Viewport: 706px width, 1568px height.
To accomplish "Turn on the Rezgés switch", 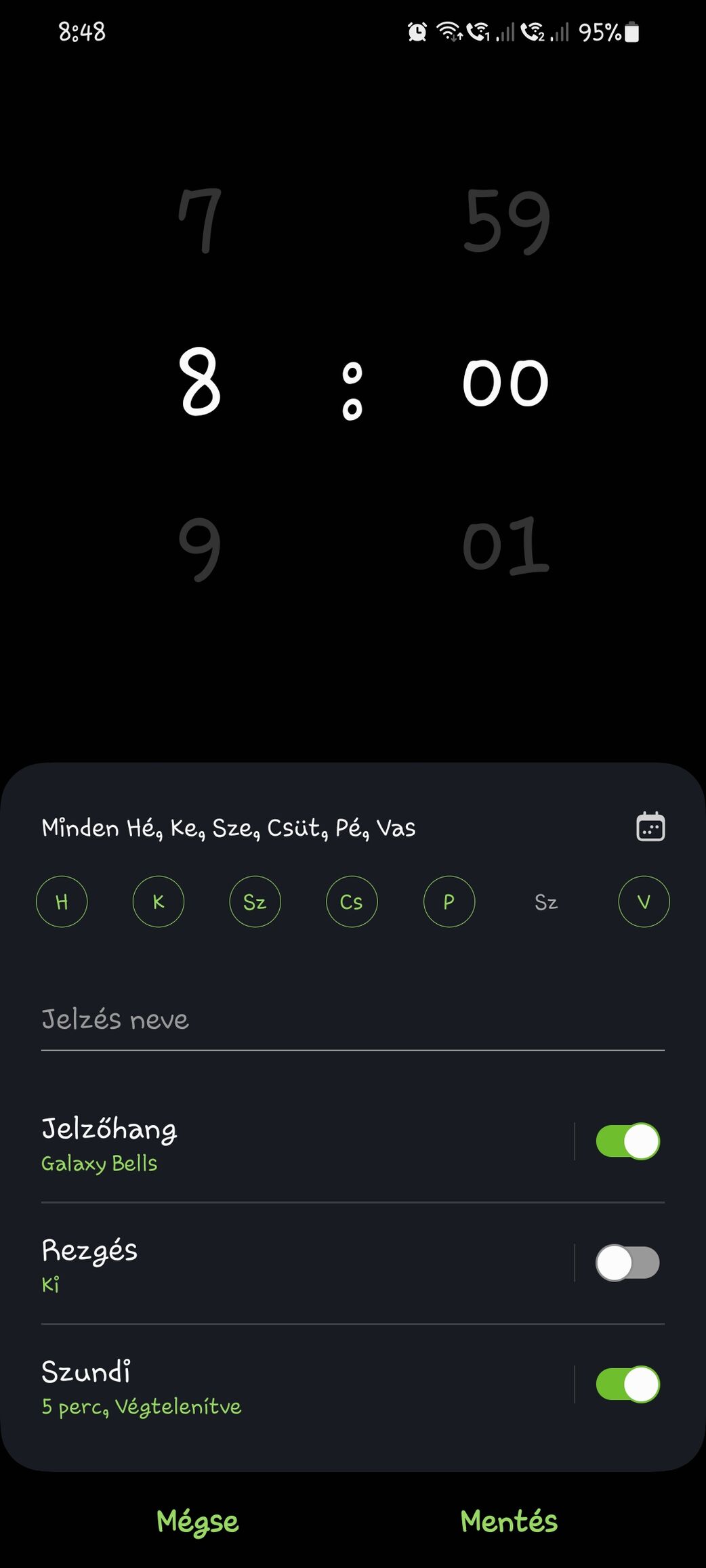I will click(x=627, y=1263).
